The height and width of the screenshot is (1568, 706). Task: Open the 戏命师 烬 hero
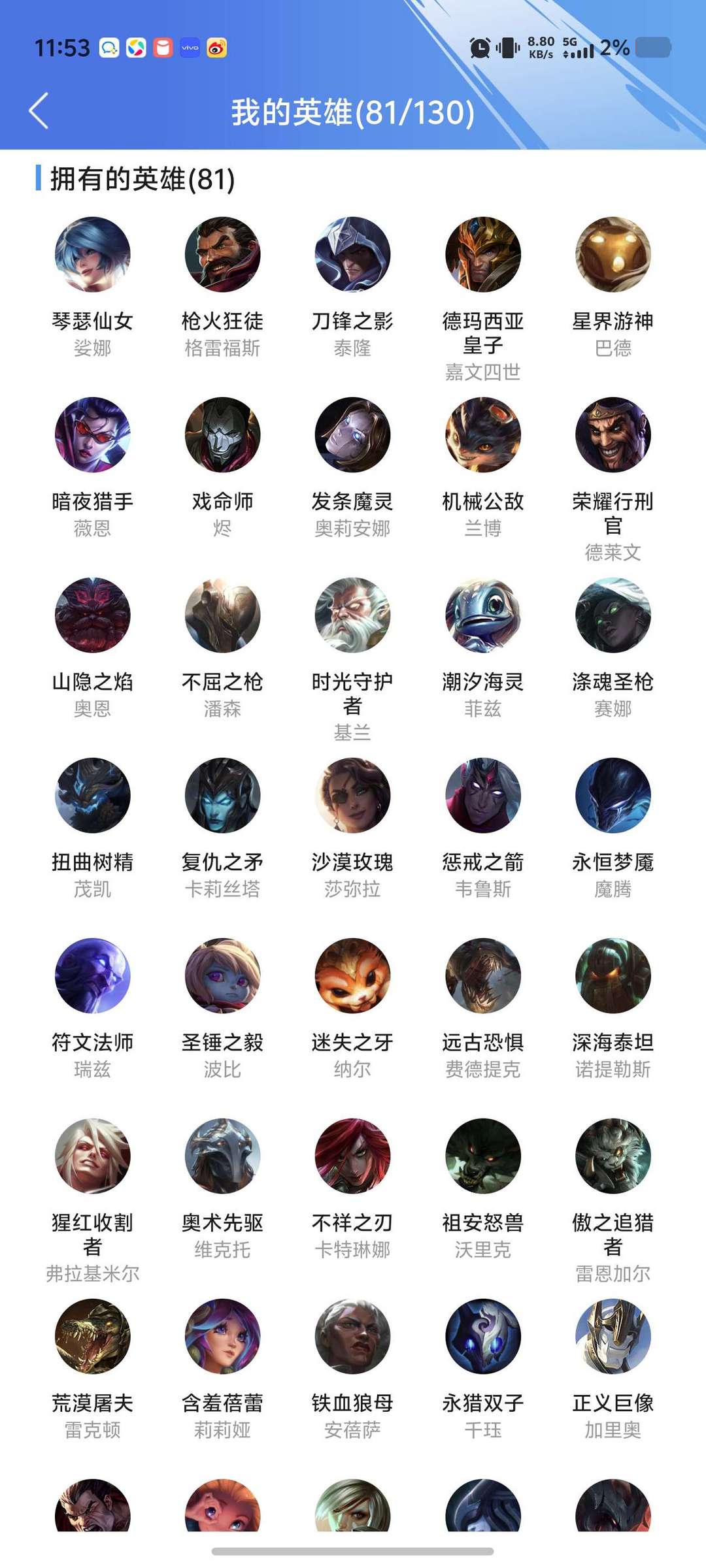coord(222,435)
